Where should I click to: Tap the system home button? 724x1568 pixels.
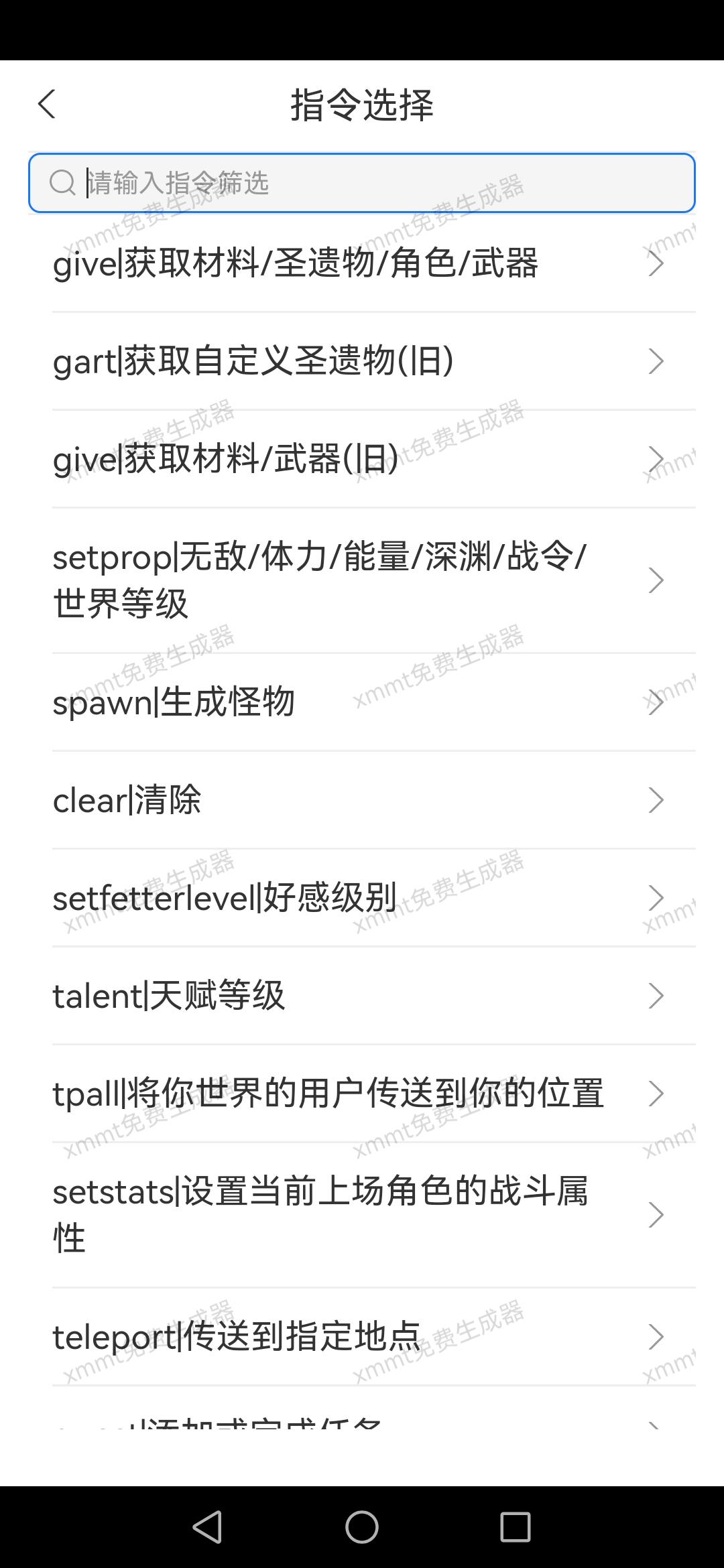tap(362, 1527)
